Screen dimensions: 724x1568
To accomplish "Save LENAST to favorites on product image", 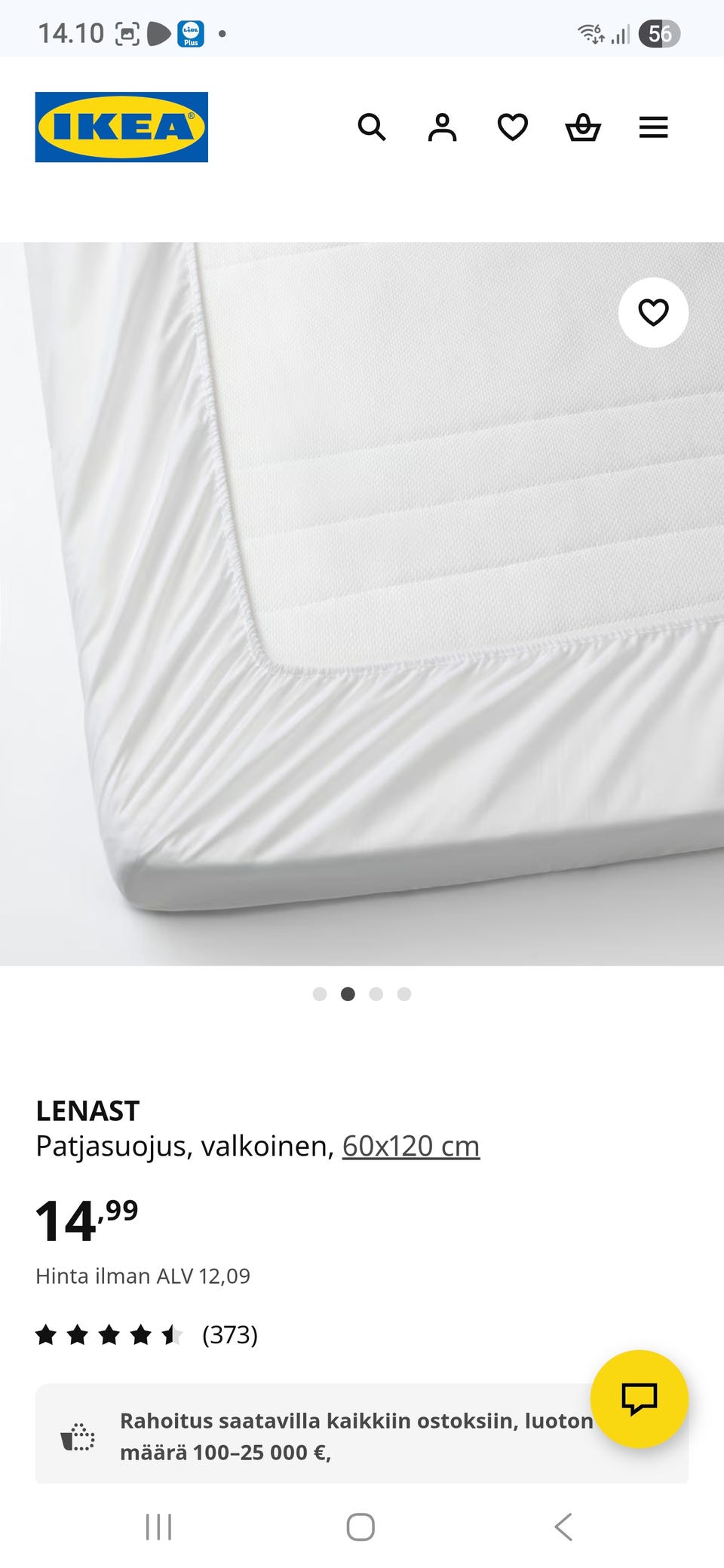I will click(x=653, y=312).
